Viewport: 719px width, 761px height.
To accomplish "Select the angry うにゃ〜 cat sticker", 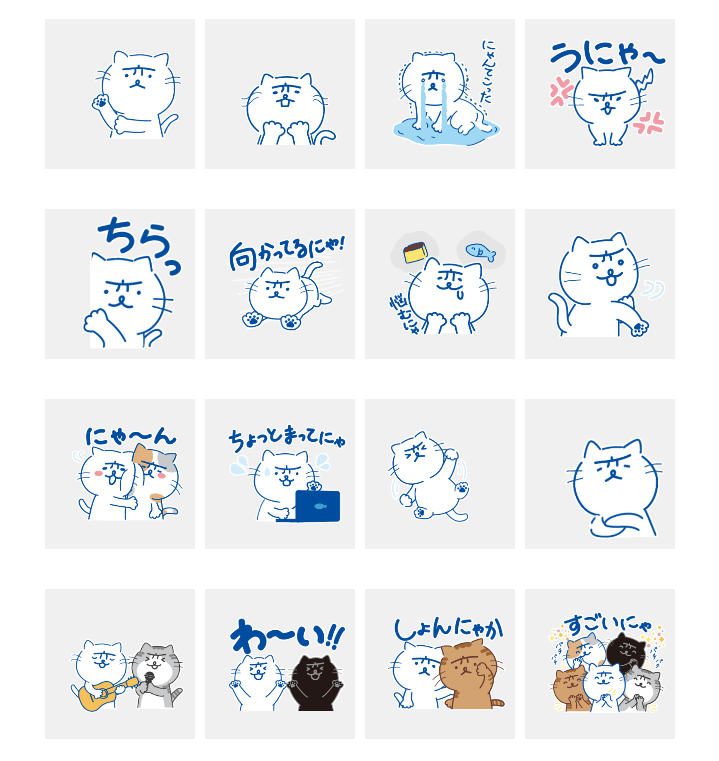I will (600, 94).
